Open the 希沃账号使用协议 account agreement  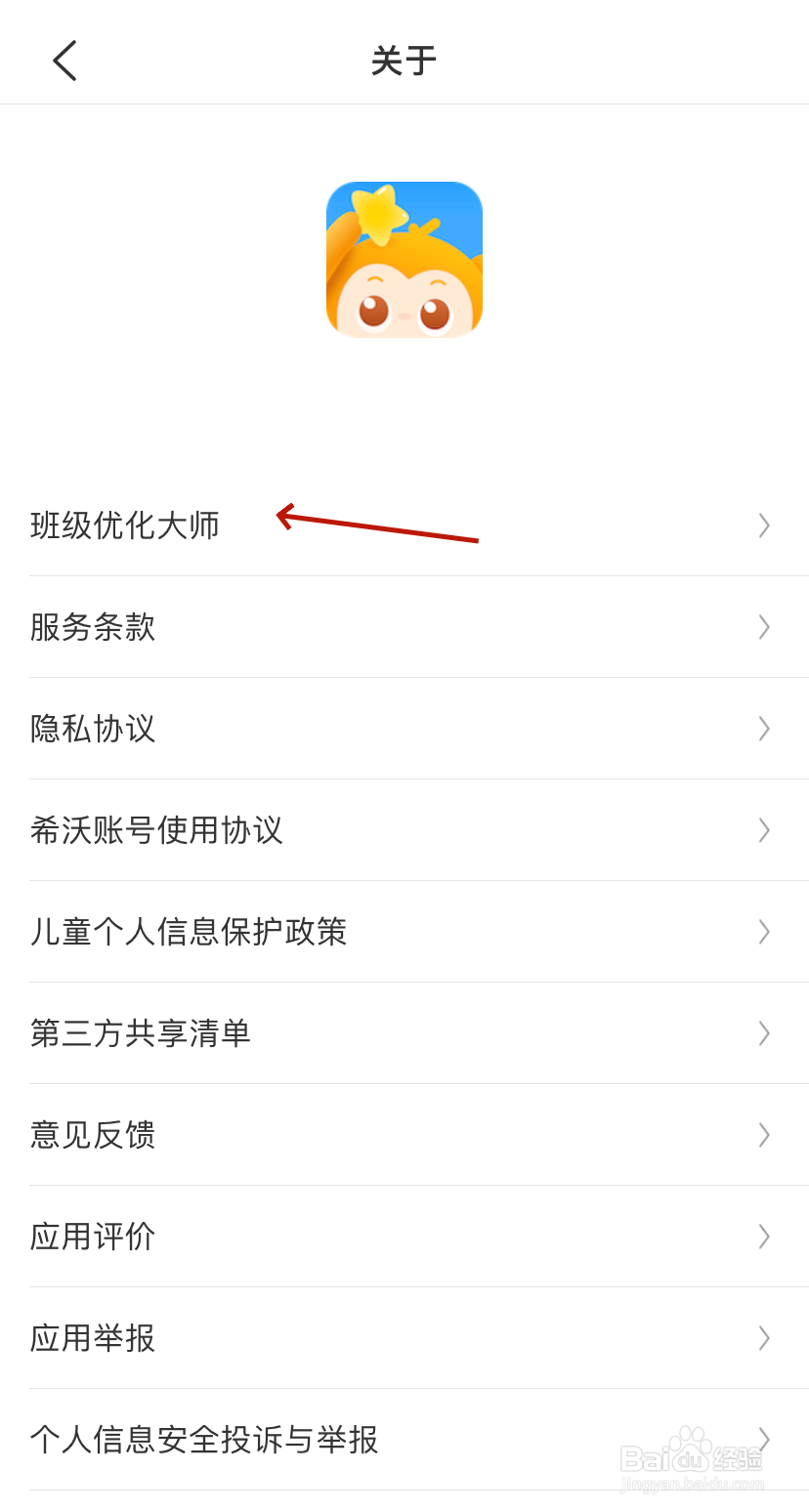[156, 830]
